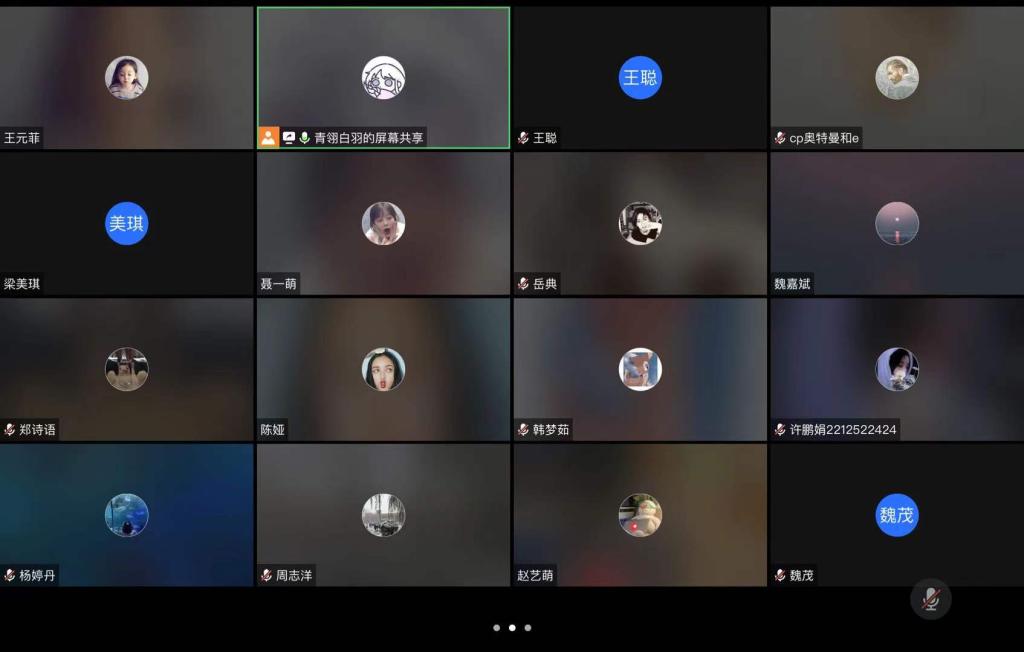Image resolution: width=1024 pixels, height=652 pixels.
Task: Tap the 许鹏娟2212522424 participant tile
Action: (896, 369)
